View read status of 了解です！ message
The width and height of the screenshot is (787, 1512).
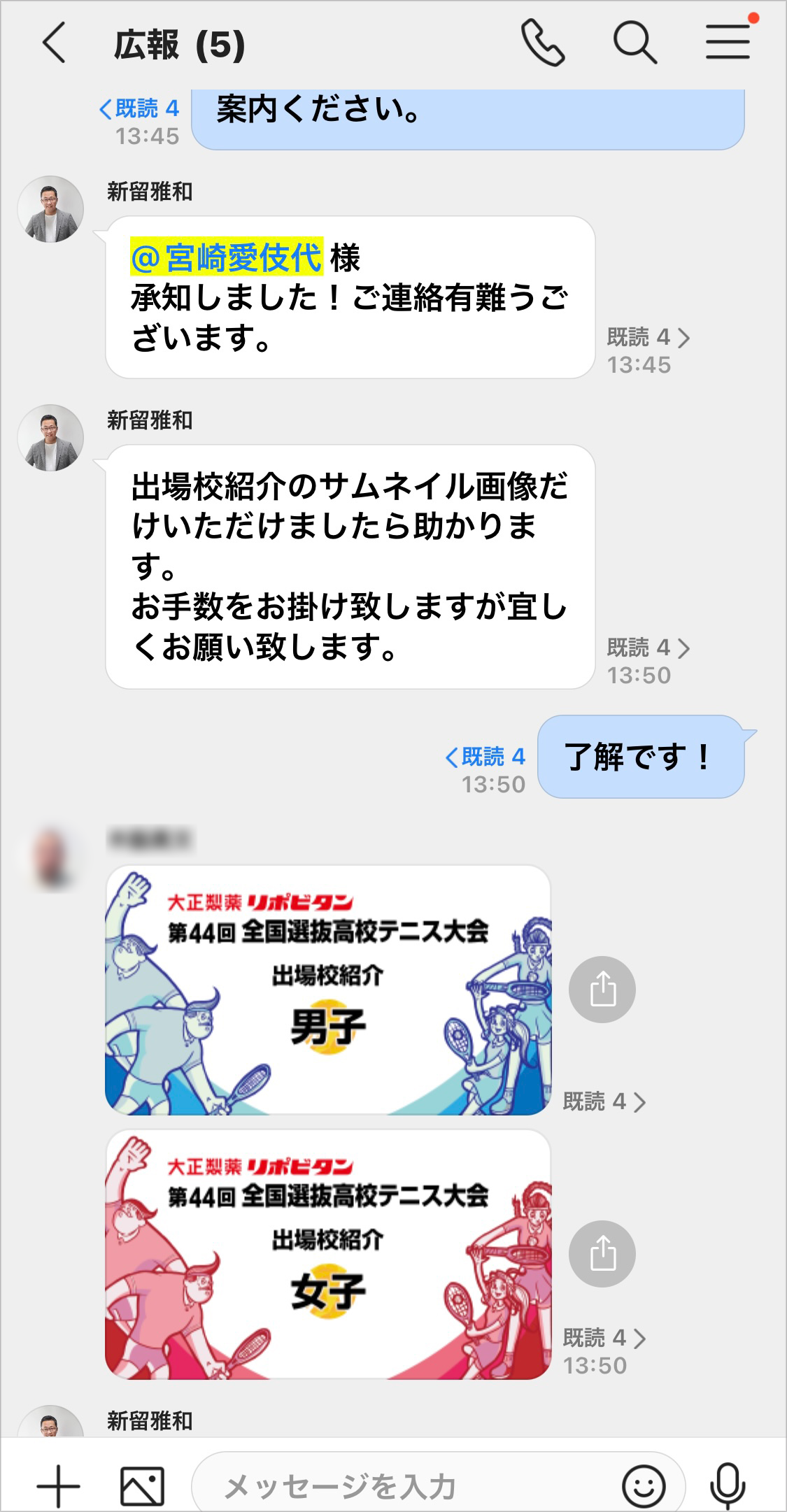click(x=485, y=757)
